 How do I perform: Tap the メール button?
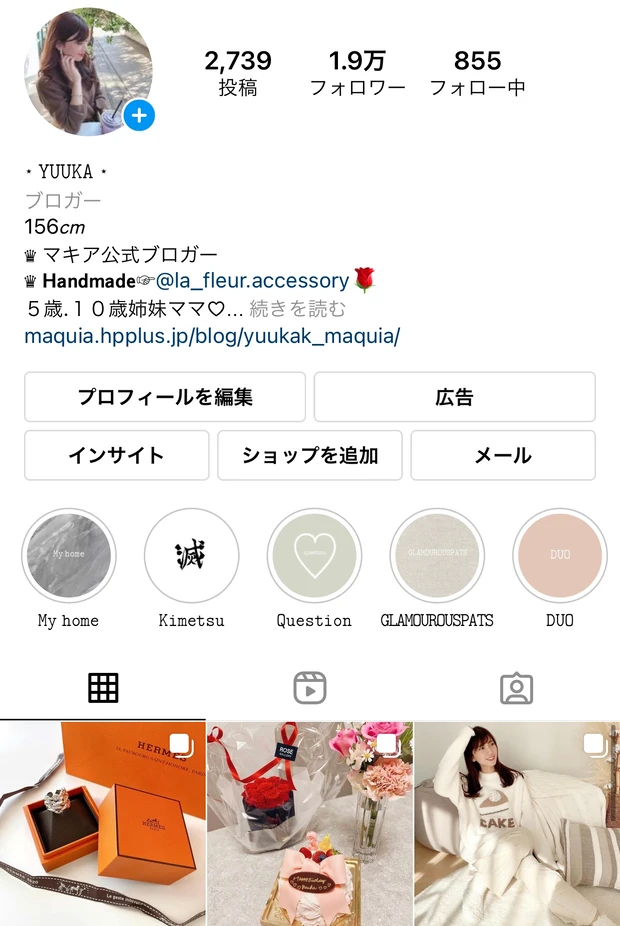[503, 455]
